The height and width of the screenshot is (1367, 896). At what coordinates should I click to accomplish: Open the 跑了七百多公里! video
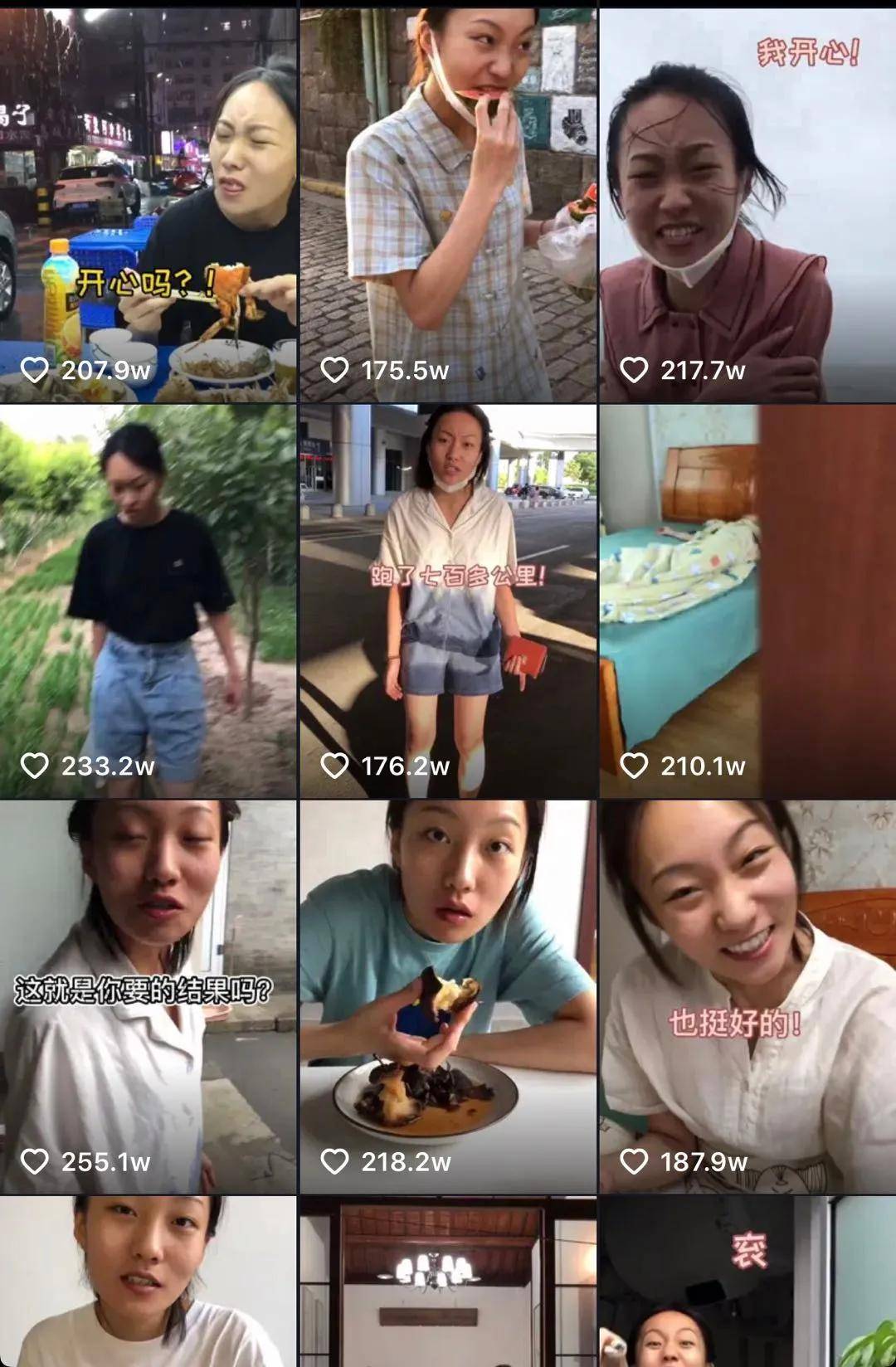click(448, 601)
